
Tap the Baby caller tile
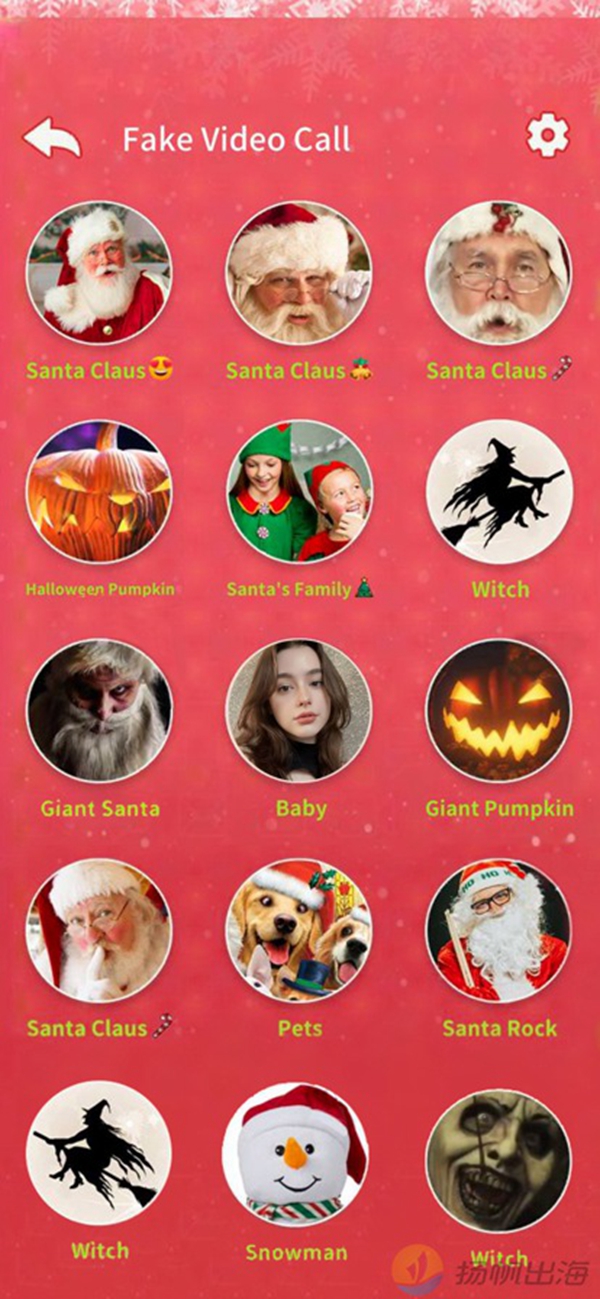pos(298,711)
